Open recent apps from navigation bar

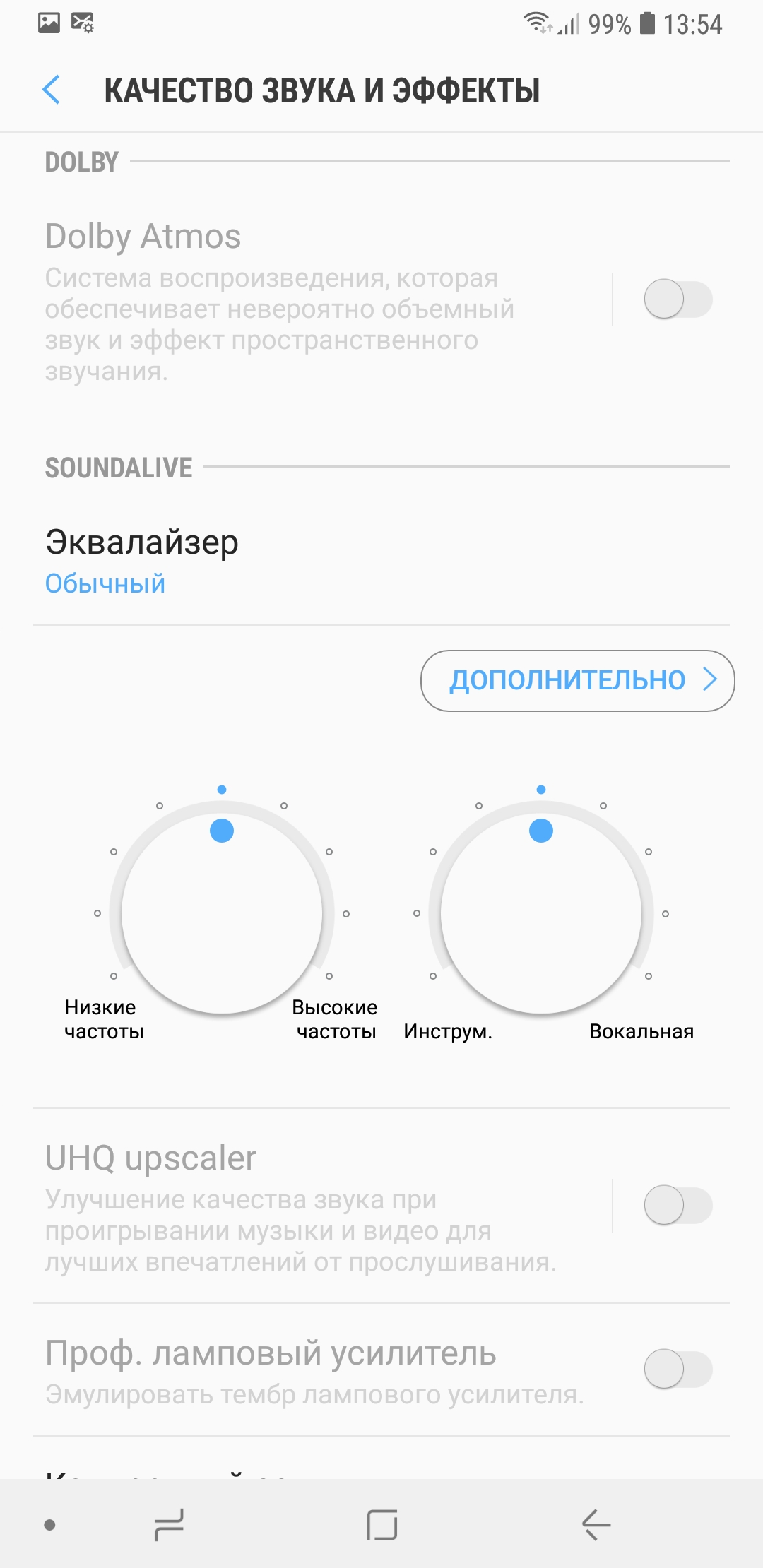point(169,1525)
